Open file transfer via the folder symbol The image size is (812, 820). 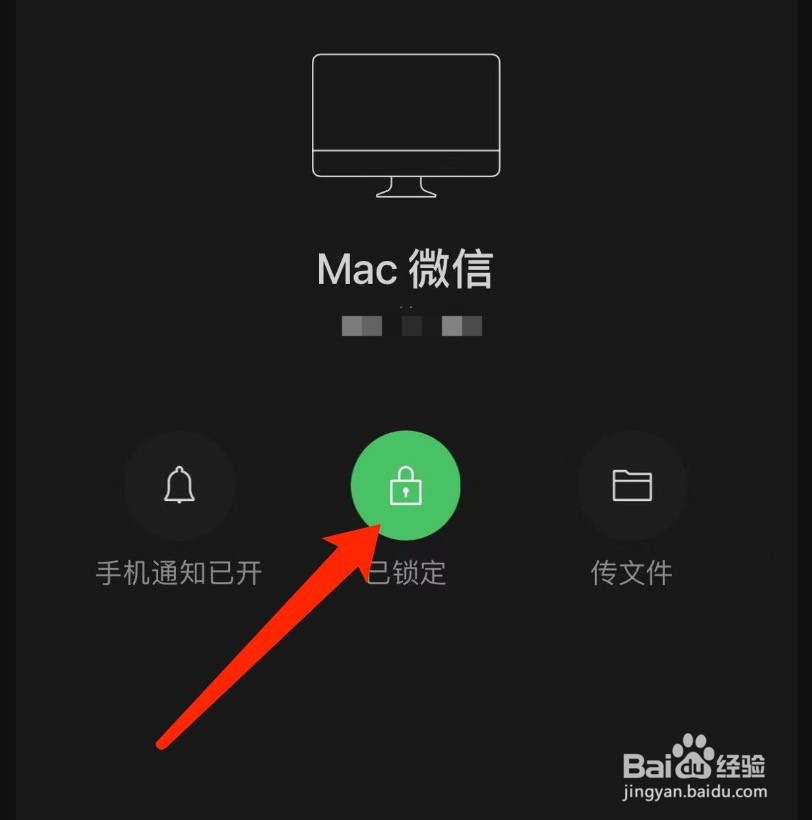[631, 485]
